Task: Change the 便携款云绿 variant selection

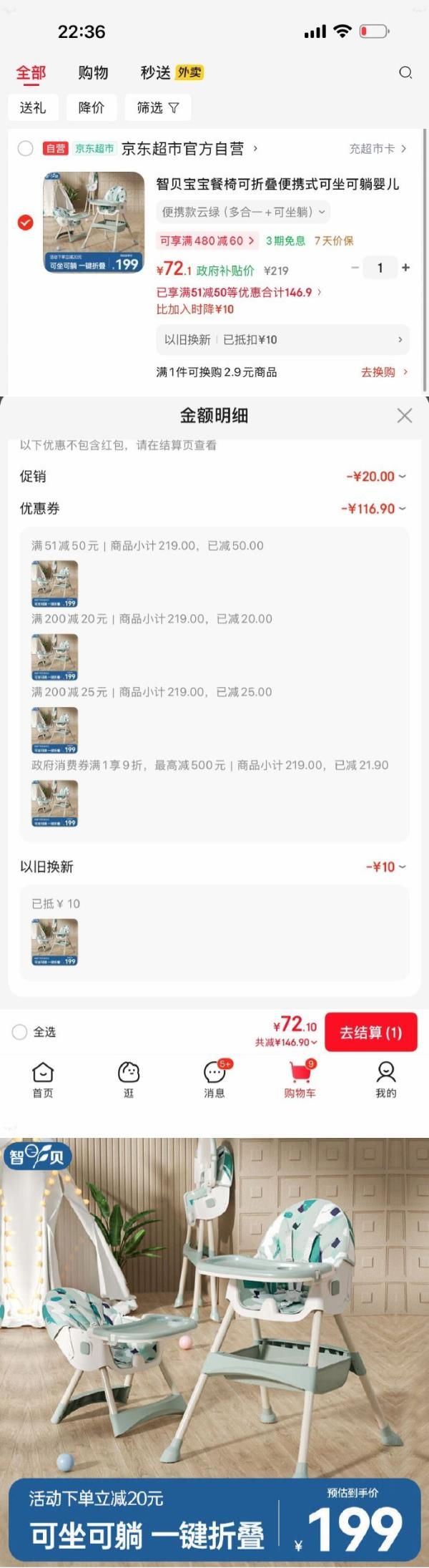Action: pos(243,212)
